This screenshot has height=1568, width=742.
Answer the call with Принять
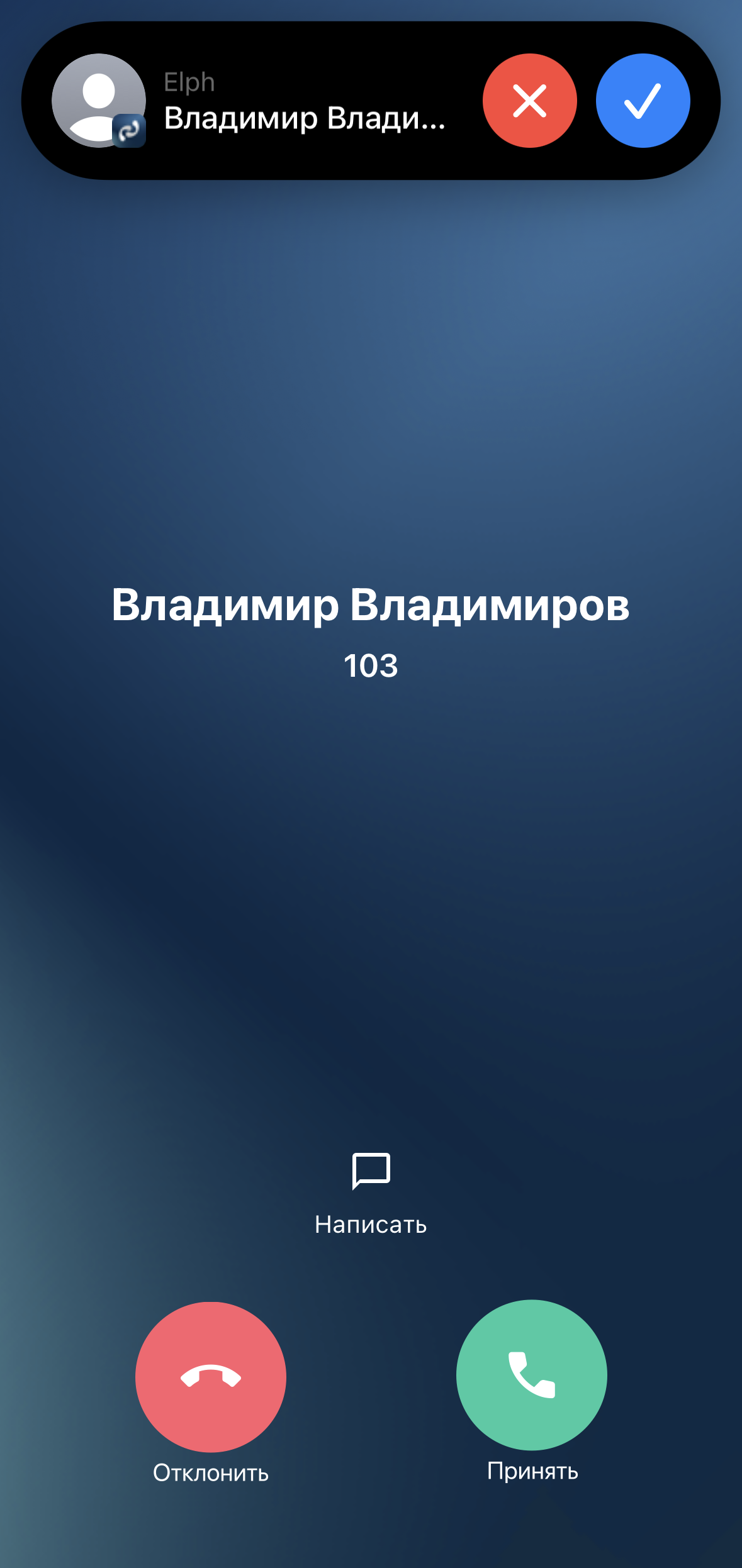pyautogui.click(x=532, y=1375)
